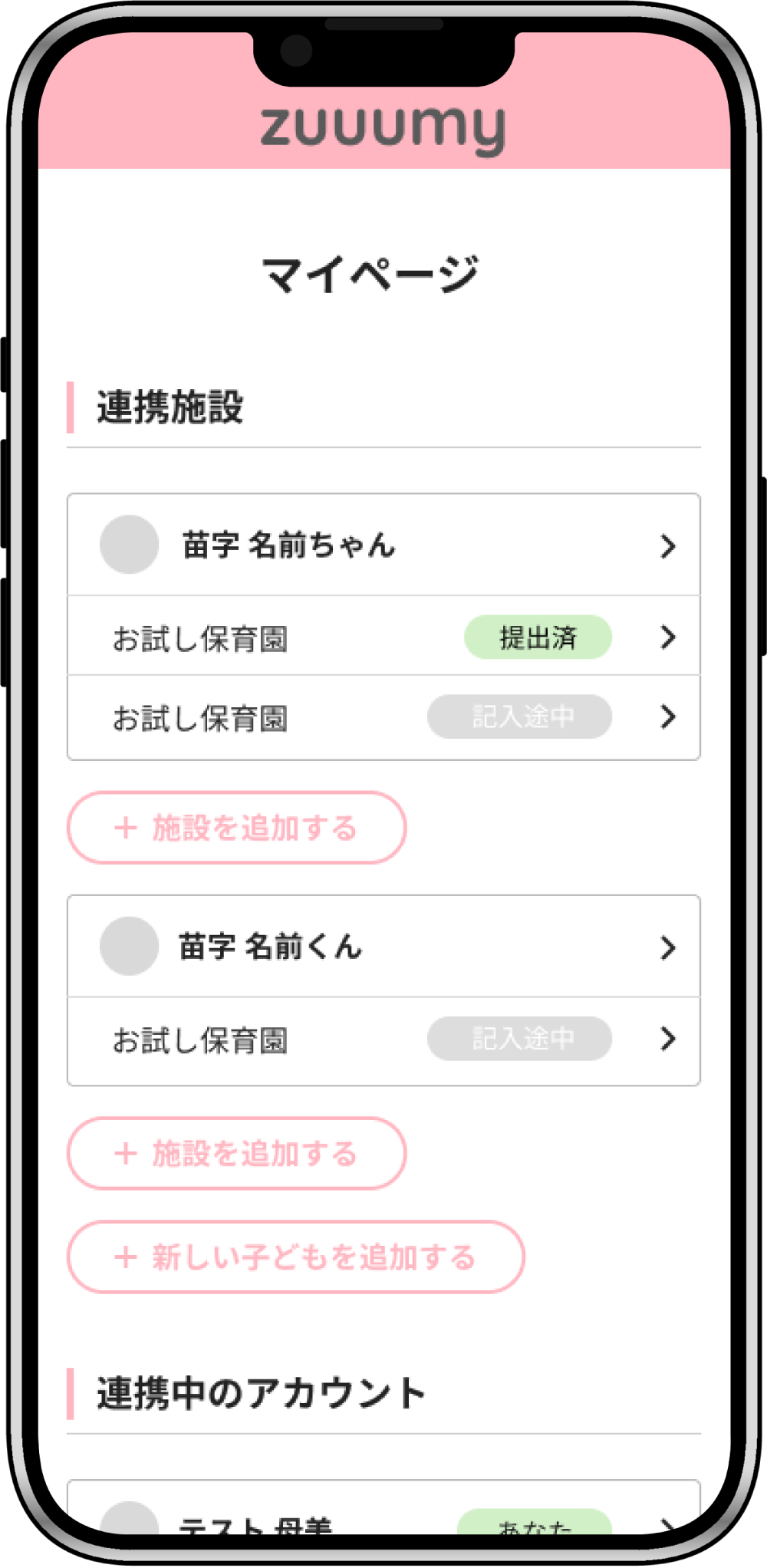Click the plus icon in the second 施設を追加する button
This screenshot has width=767, height=1568.
[124, 1154]
